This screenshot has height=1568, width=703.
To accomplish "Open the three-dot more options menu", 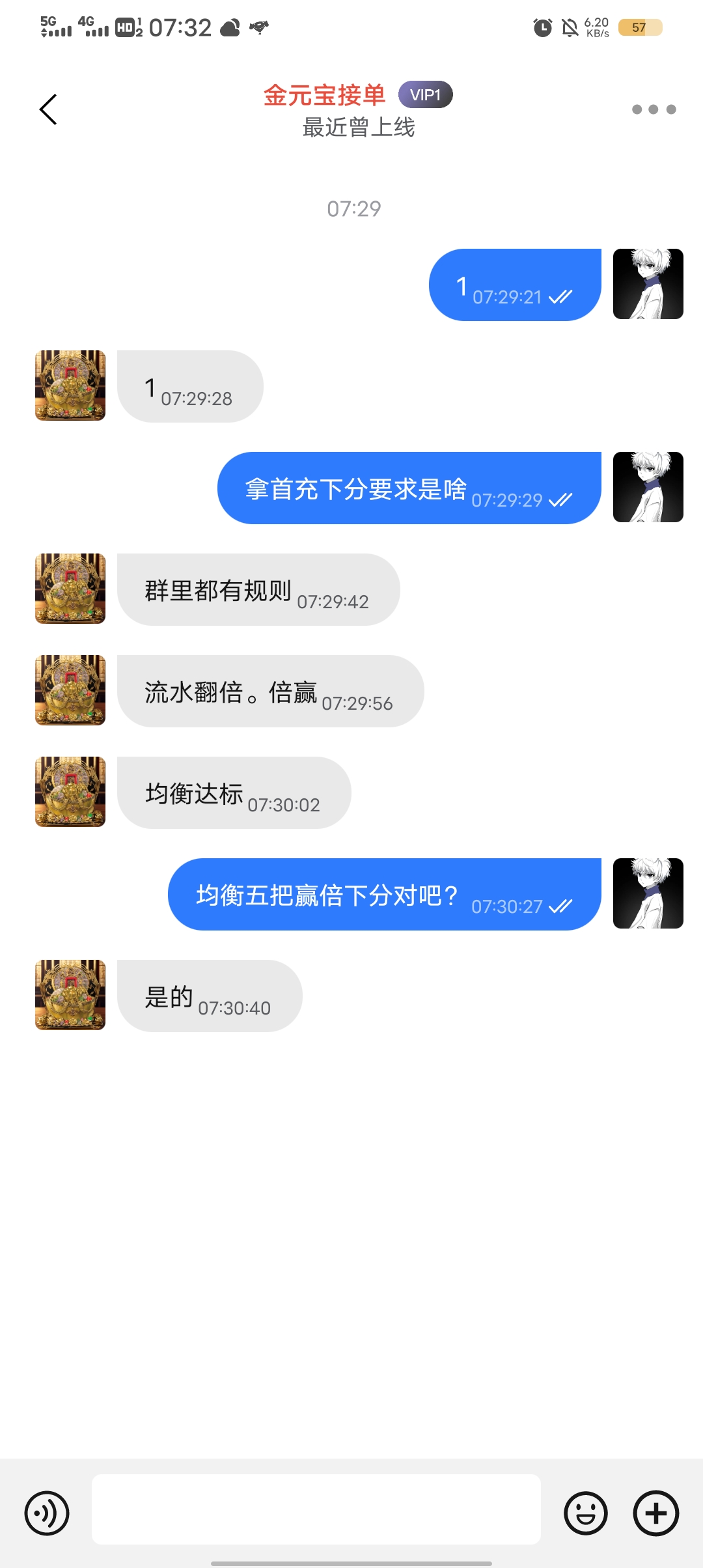I will click(654, 109).
